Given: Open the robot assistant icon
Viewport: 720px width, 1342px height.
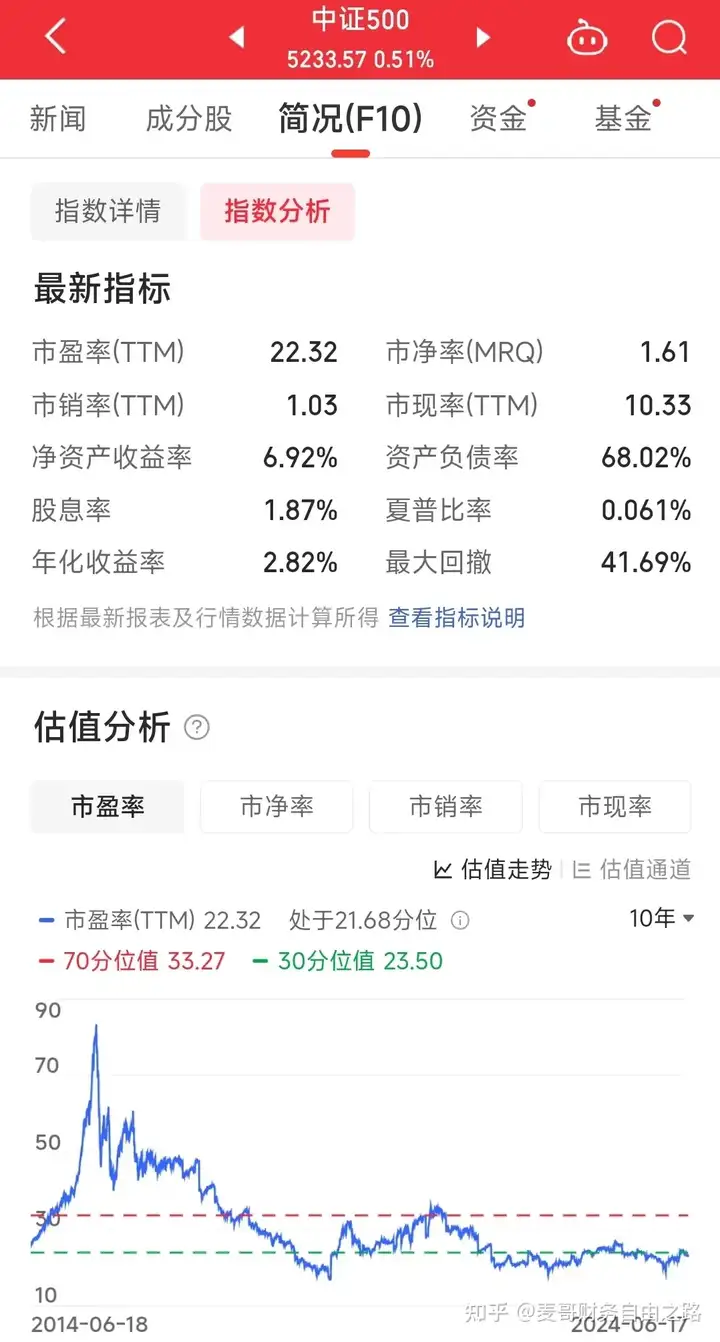Looking at the screenshot, I should coord(587,38).
